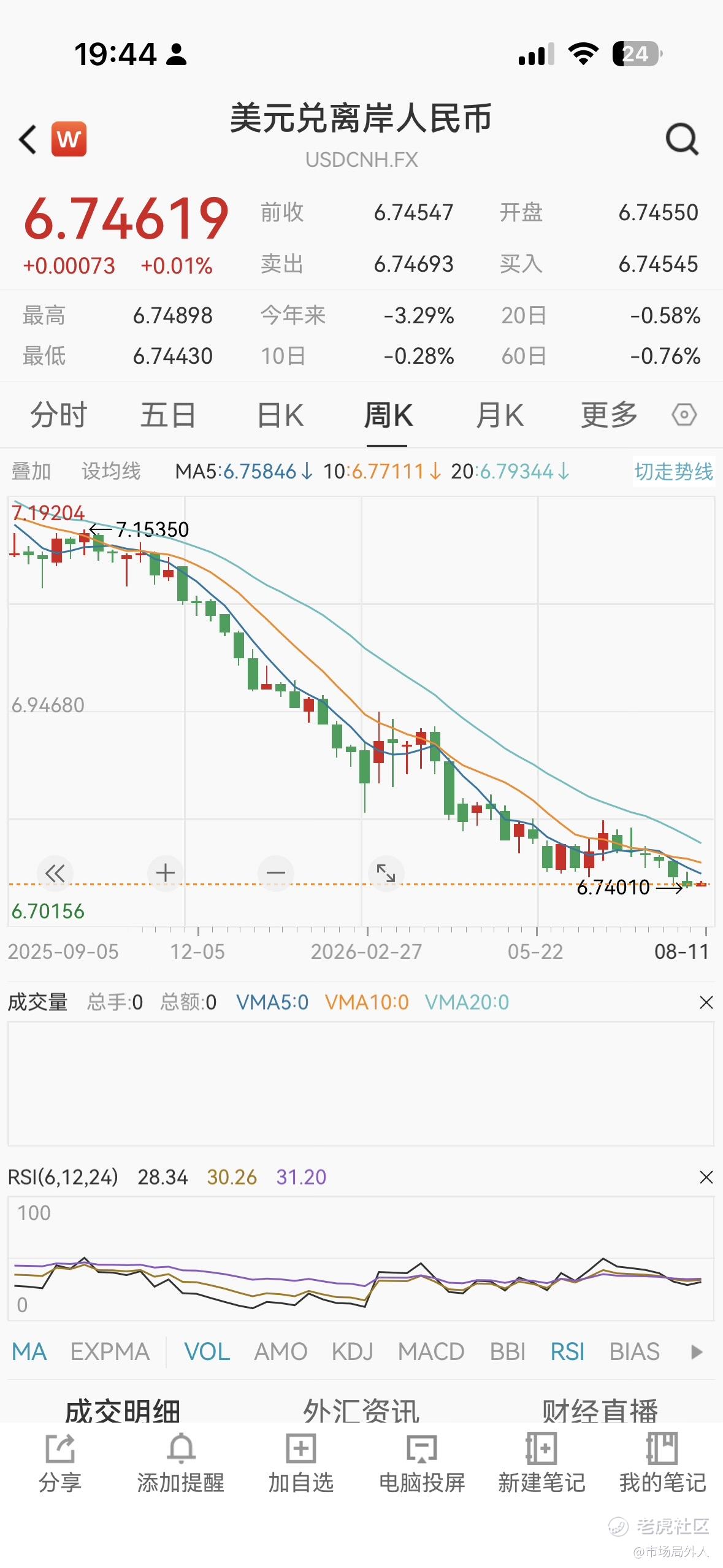Select the 日K chart tab
This screenshot has width=723, height=1568.
click(x=280, y=415)
